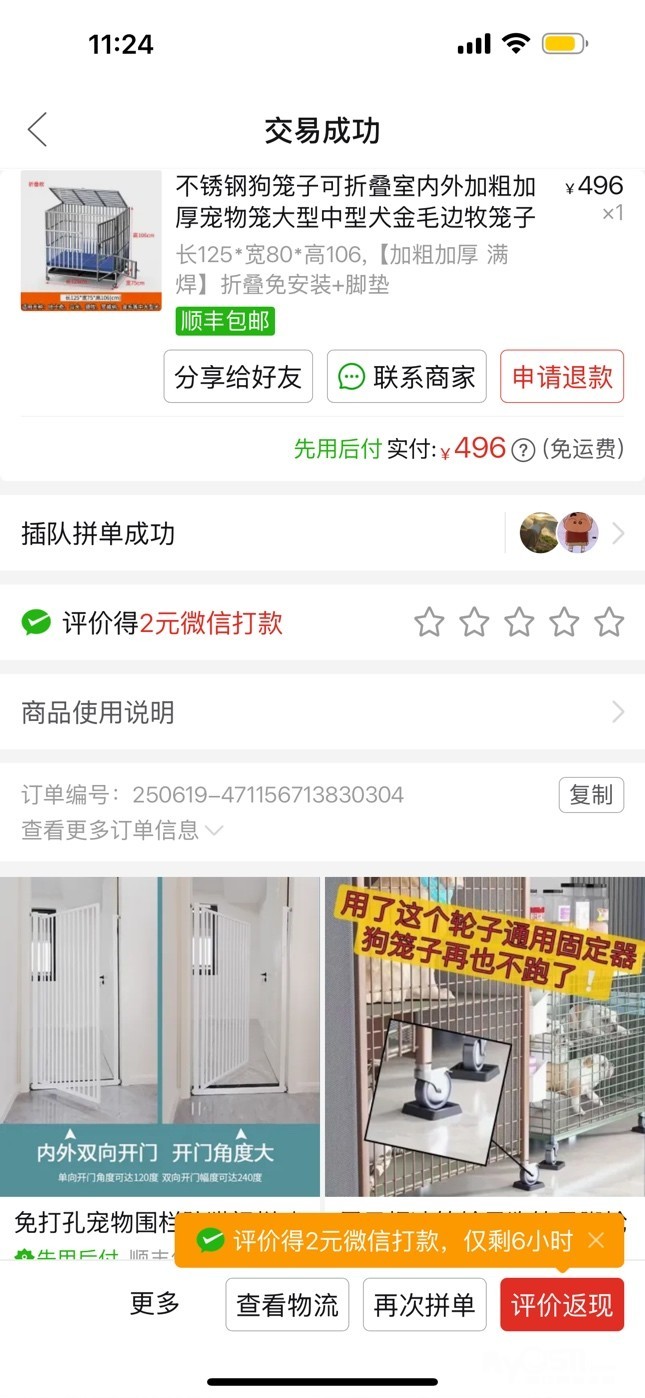Open 商品使用说明 product instructions

coord(322,712)
